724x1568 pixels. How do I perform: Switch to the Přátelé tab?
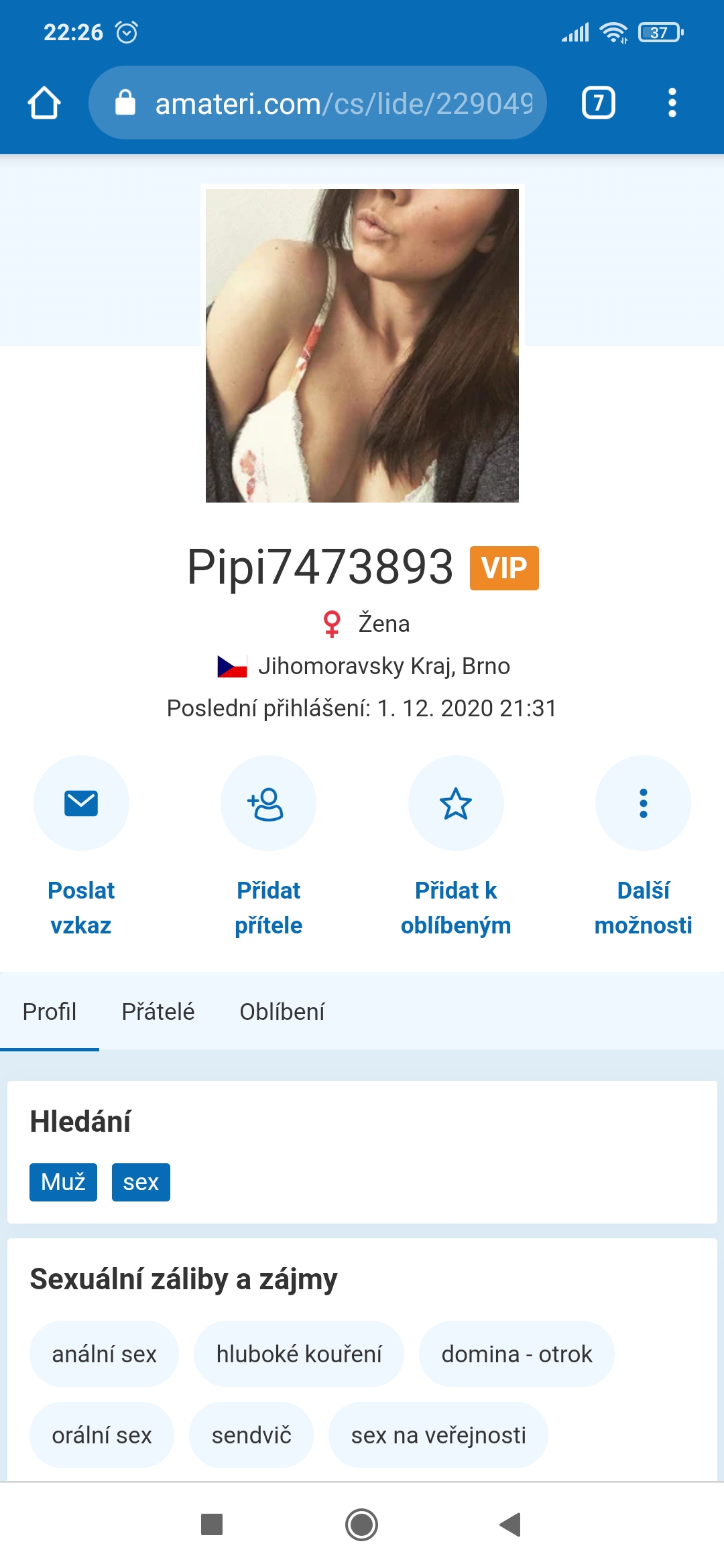(x=158, y=1012)
